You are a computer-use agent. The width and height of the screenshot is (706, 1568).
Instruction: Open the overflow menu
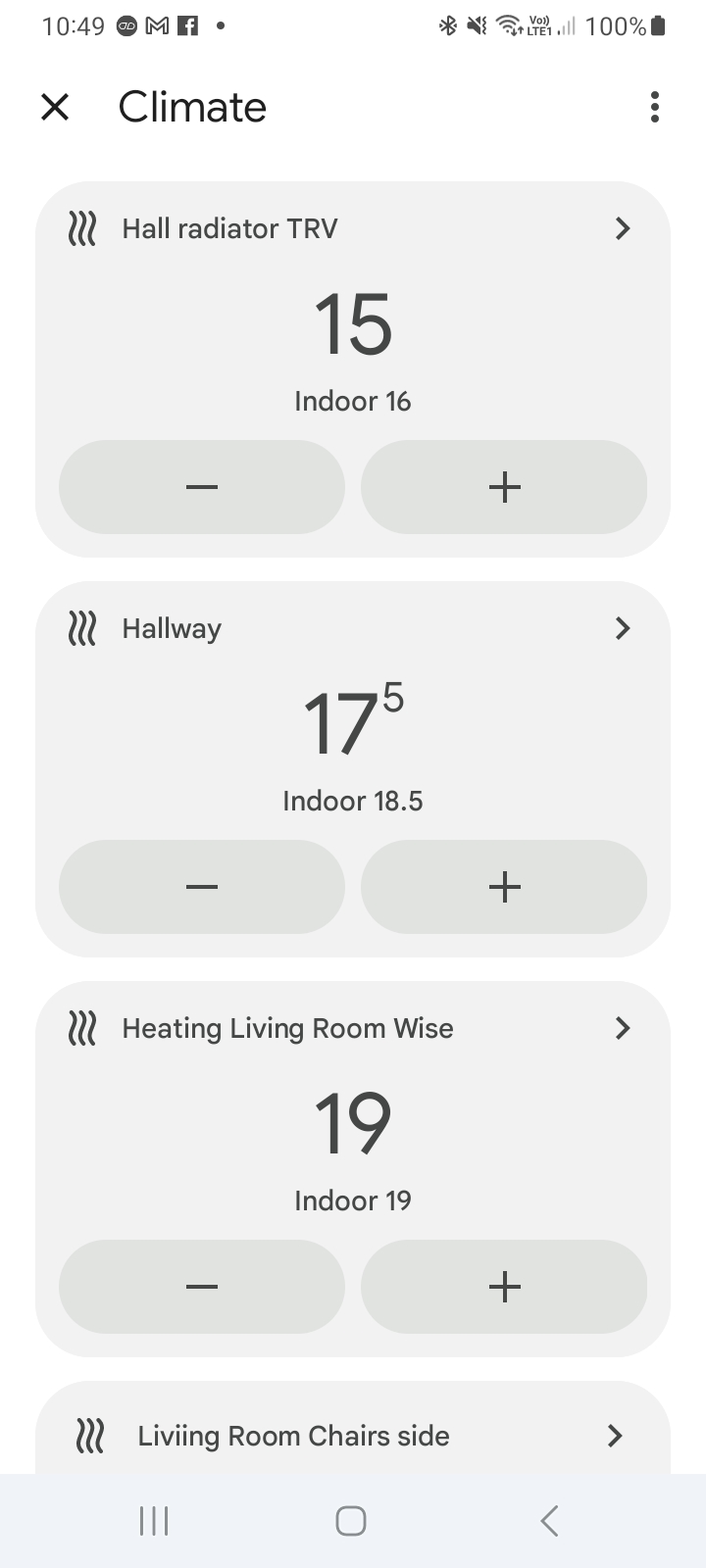pyautogui.click(x=654, y=107)
